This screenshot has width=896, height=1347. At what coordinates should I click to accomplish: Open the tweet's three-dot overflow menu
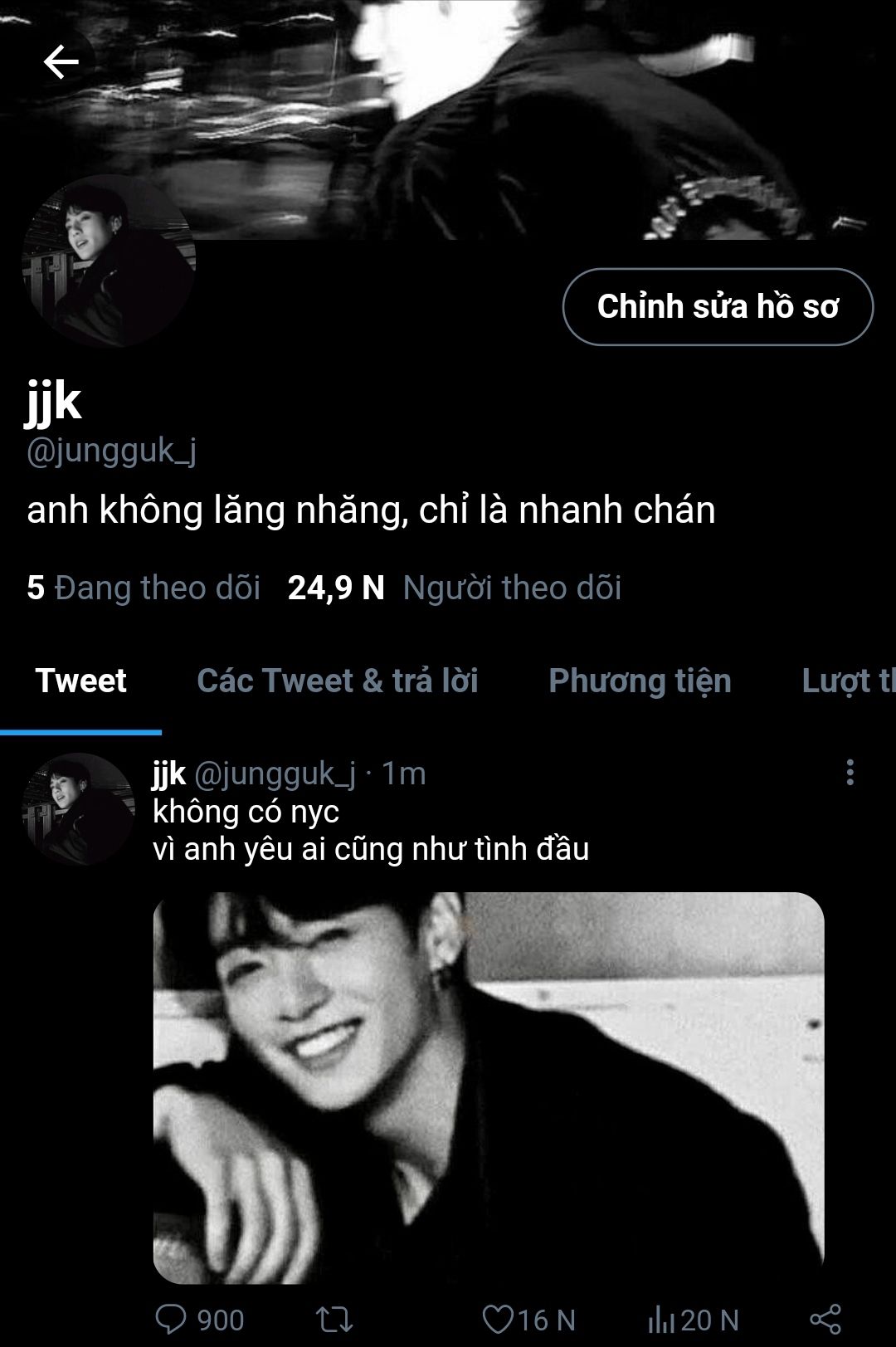pos(850,772)
